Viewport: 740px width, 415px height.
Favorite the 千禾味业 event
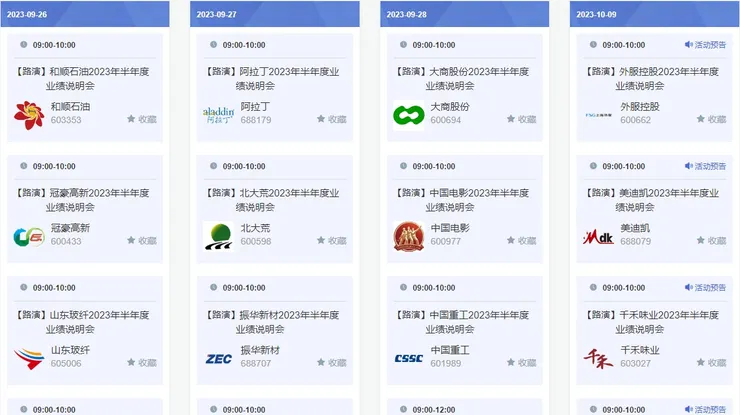tap(711, 362)
